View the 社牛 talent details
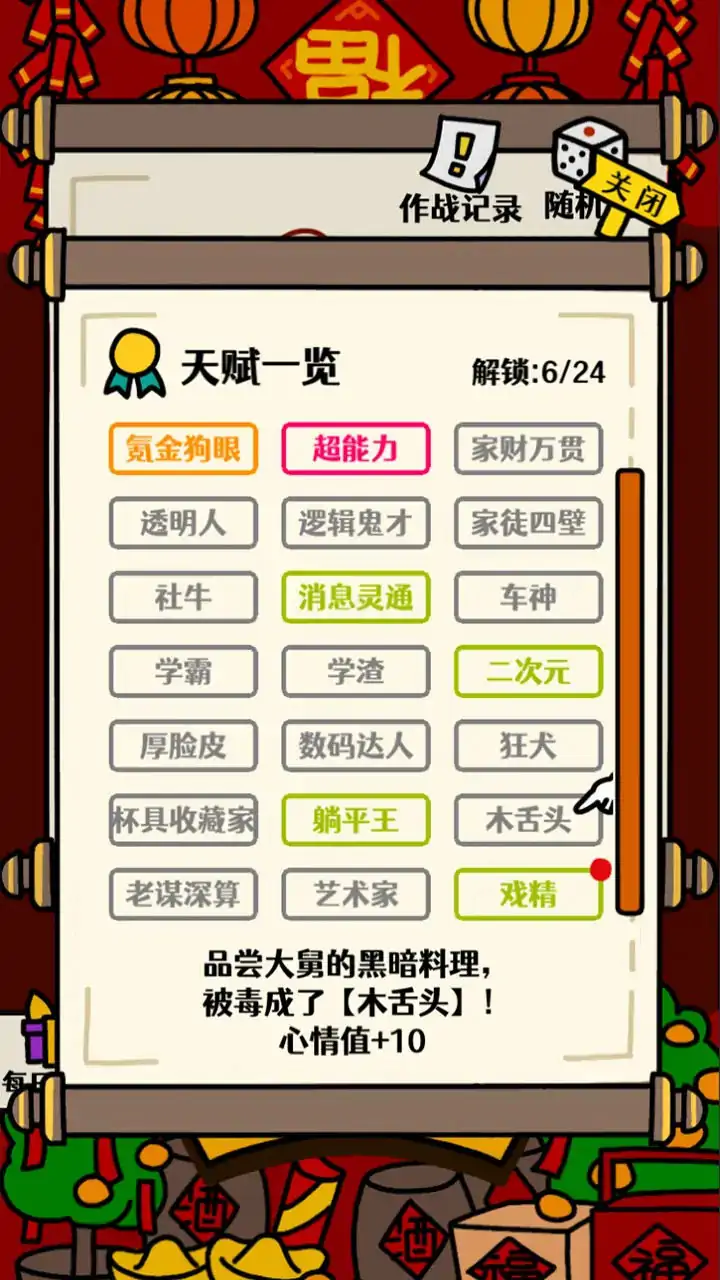Screen dimensions: 720x1280 [x=183, y=597]
